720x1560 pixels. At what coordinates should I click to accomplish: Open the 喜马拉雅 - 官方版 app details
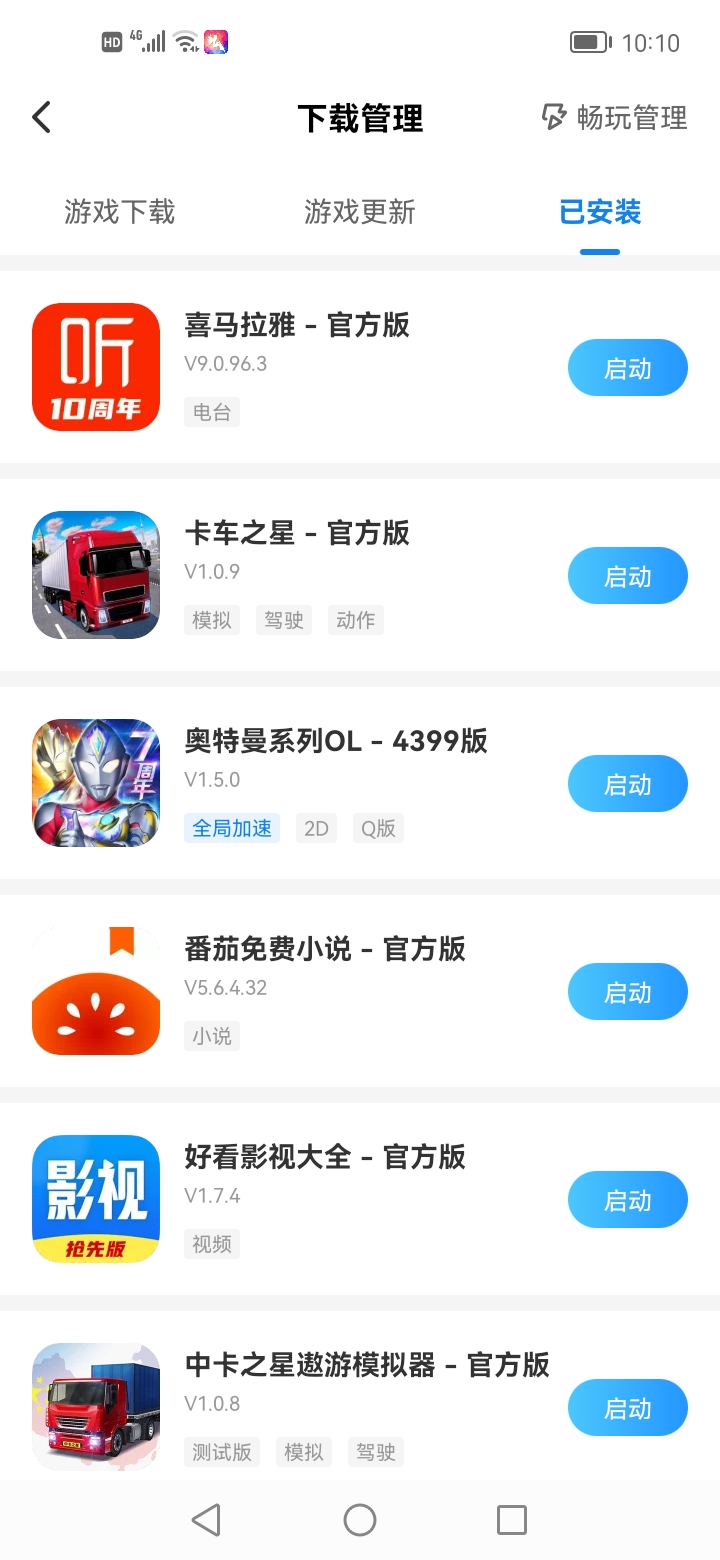pos(297,325)
